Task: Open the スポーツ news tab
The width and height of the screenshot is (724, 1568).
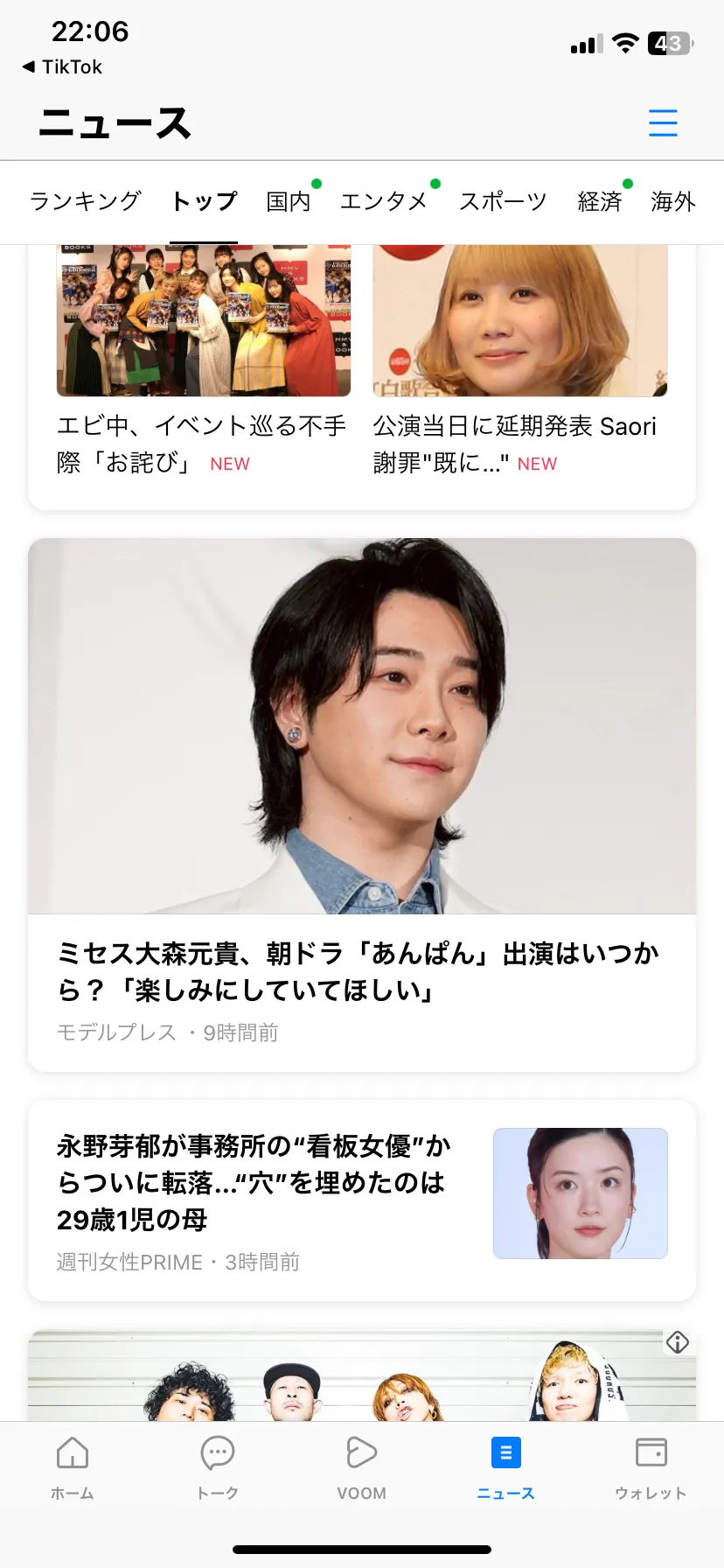Action: [x=503, y=201]
